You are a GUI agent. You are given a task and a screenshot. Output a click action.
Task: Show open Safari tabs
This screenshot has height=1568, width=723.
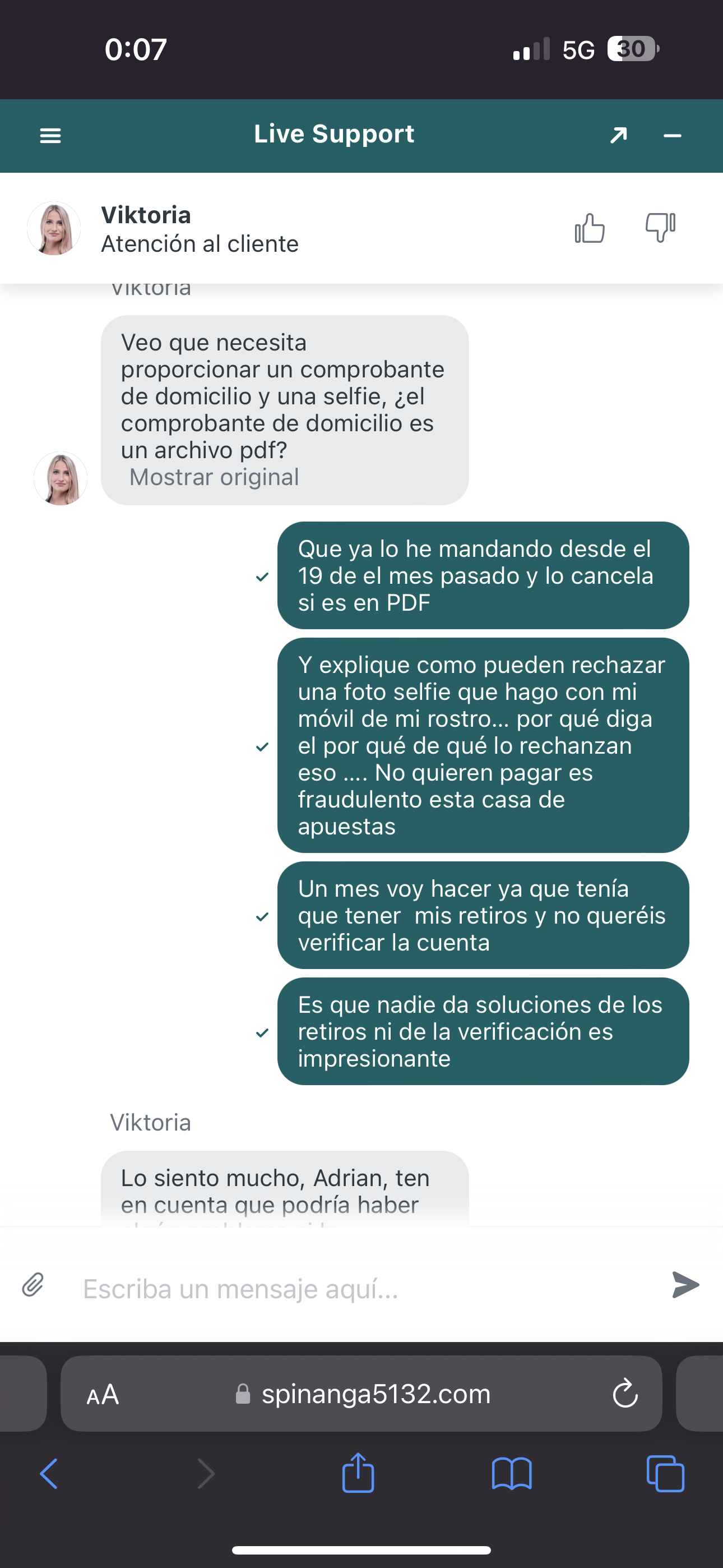tap(665, 1474)
